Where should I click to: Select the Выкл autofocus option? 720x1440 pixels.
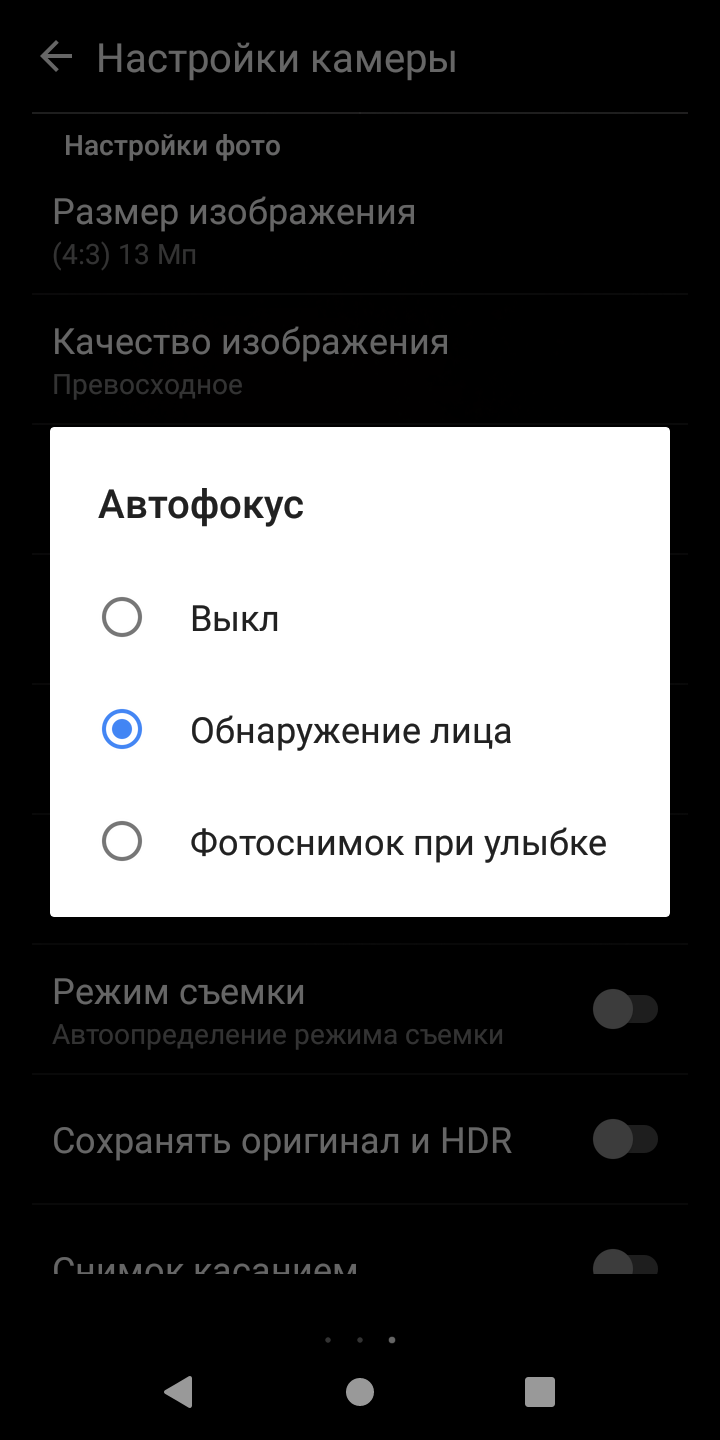click(x=360, y=619)
